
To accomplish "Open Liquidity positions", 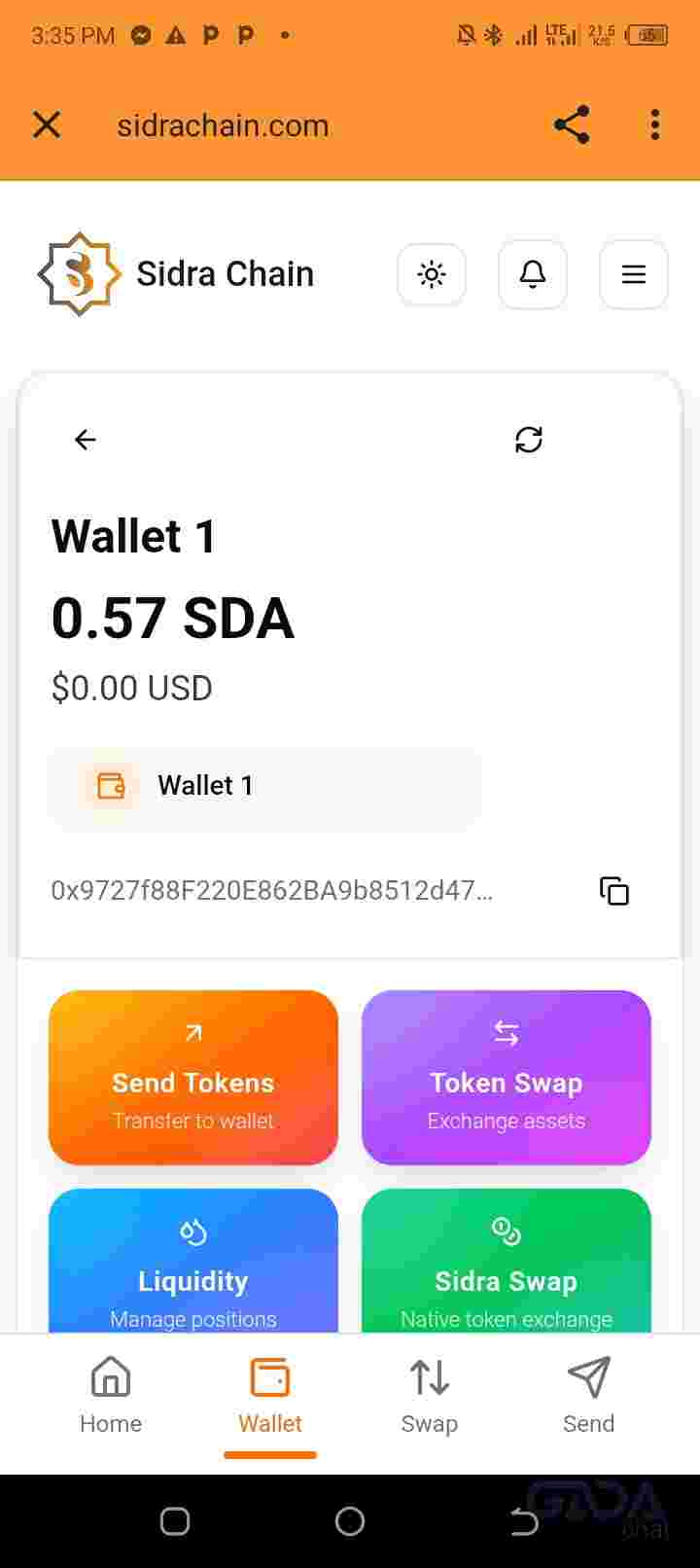I will point(193,1261).
